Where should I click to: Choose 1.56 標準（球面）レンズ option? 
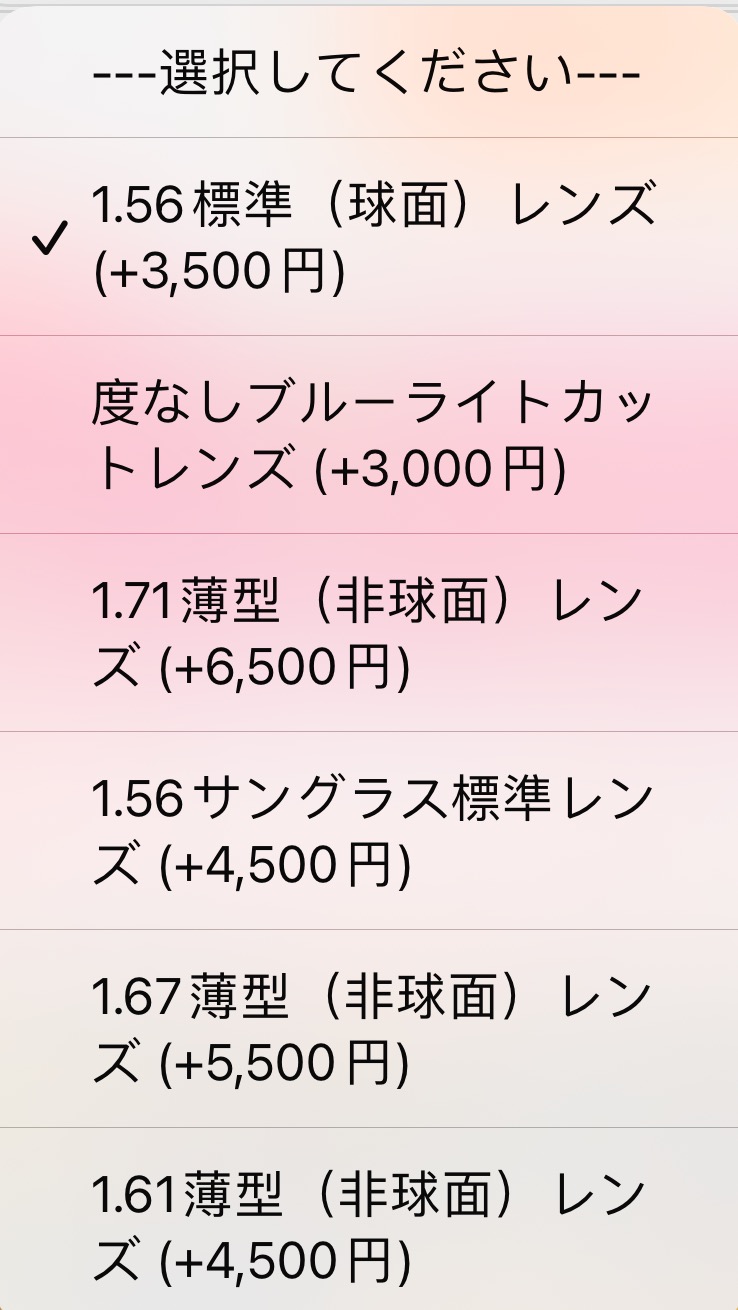[369, 237]
